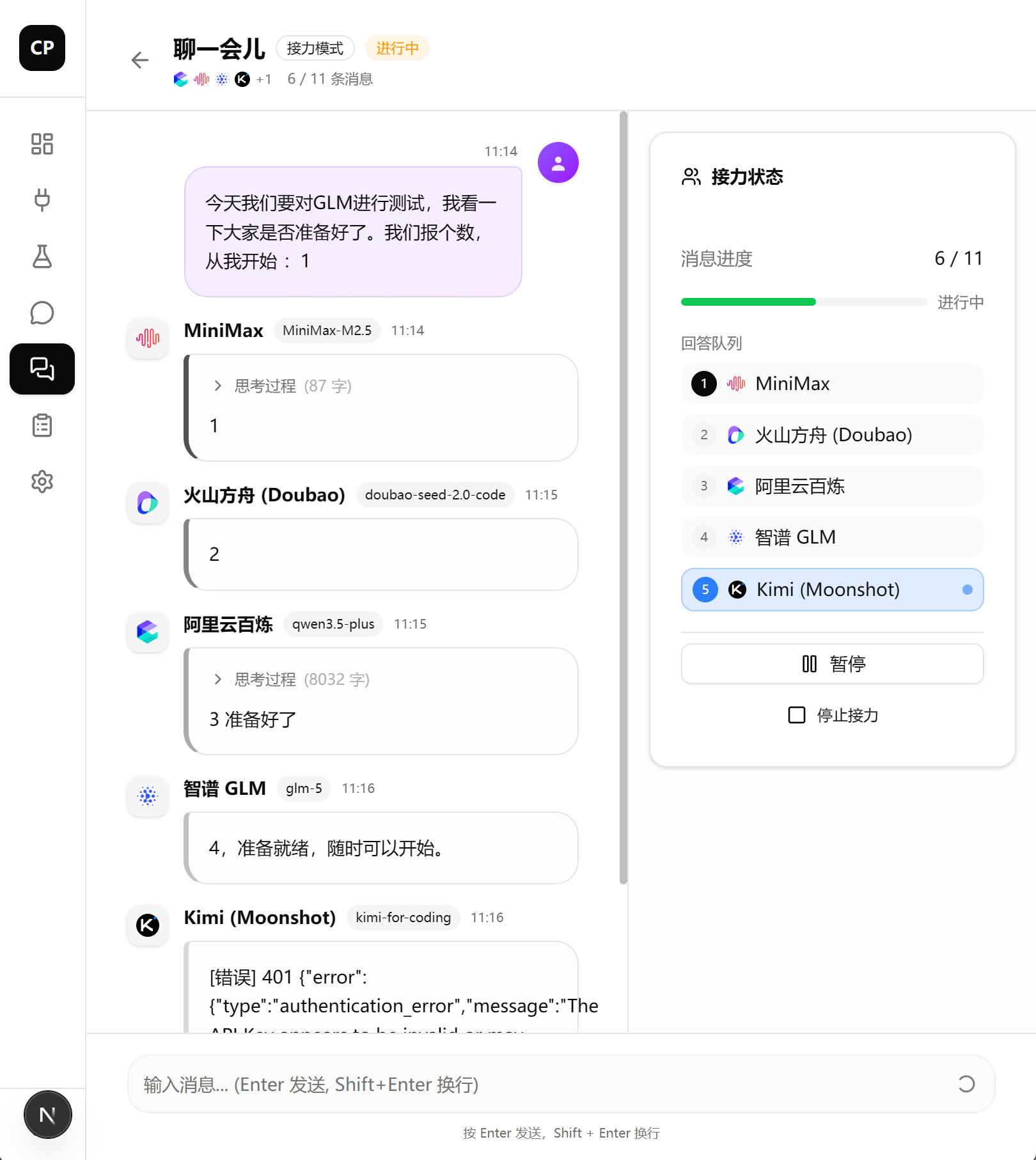Viewport: 1036px width, 1160px height.
Task: Select 智谱 GLM in the answer queue
Action: click(x=832, y=537)
